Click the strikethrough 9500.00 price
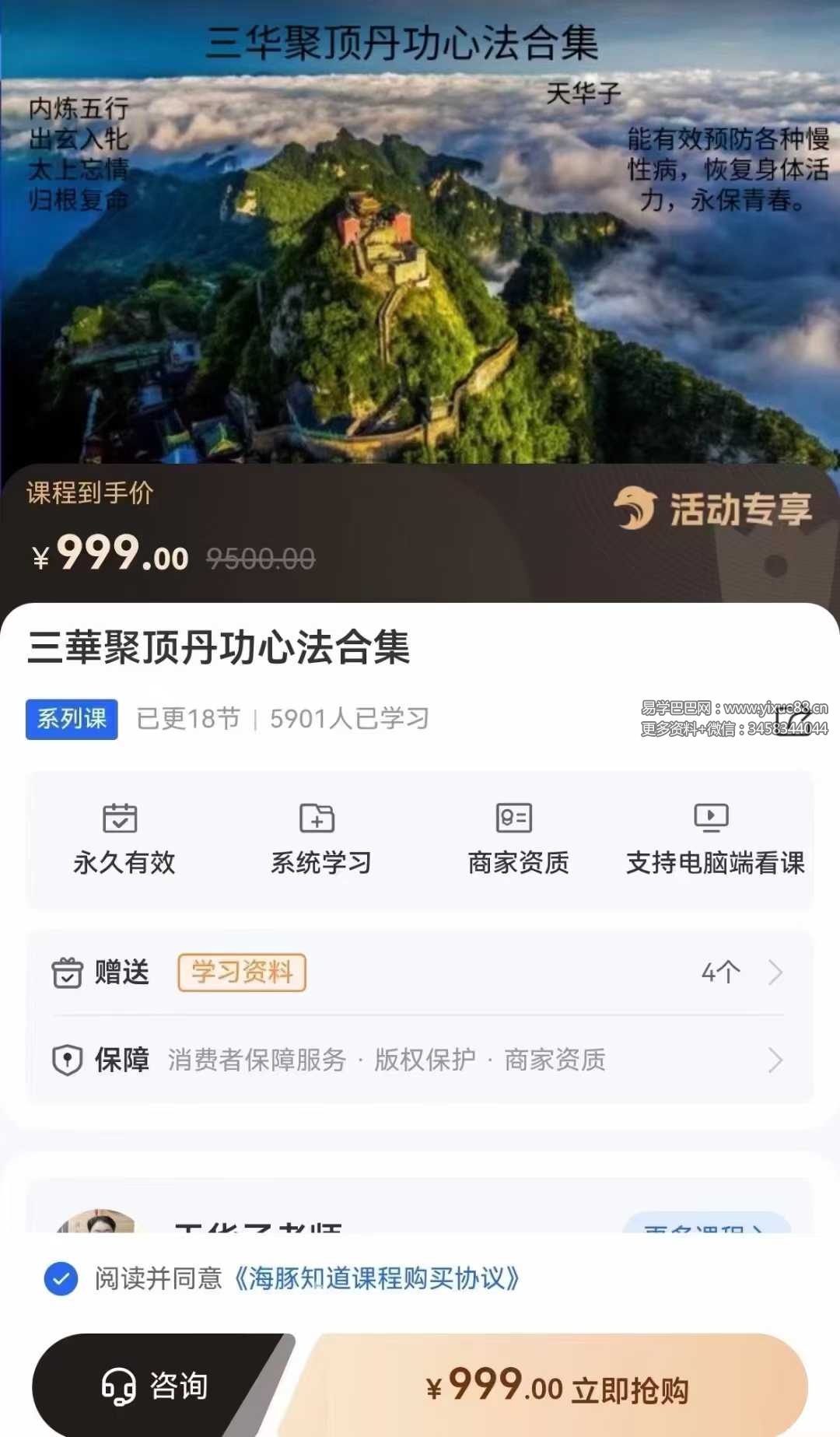The width and height of the screenshot is (840, 1437). click(x=260, y=559)
